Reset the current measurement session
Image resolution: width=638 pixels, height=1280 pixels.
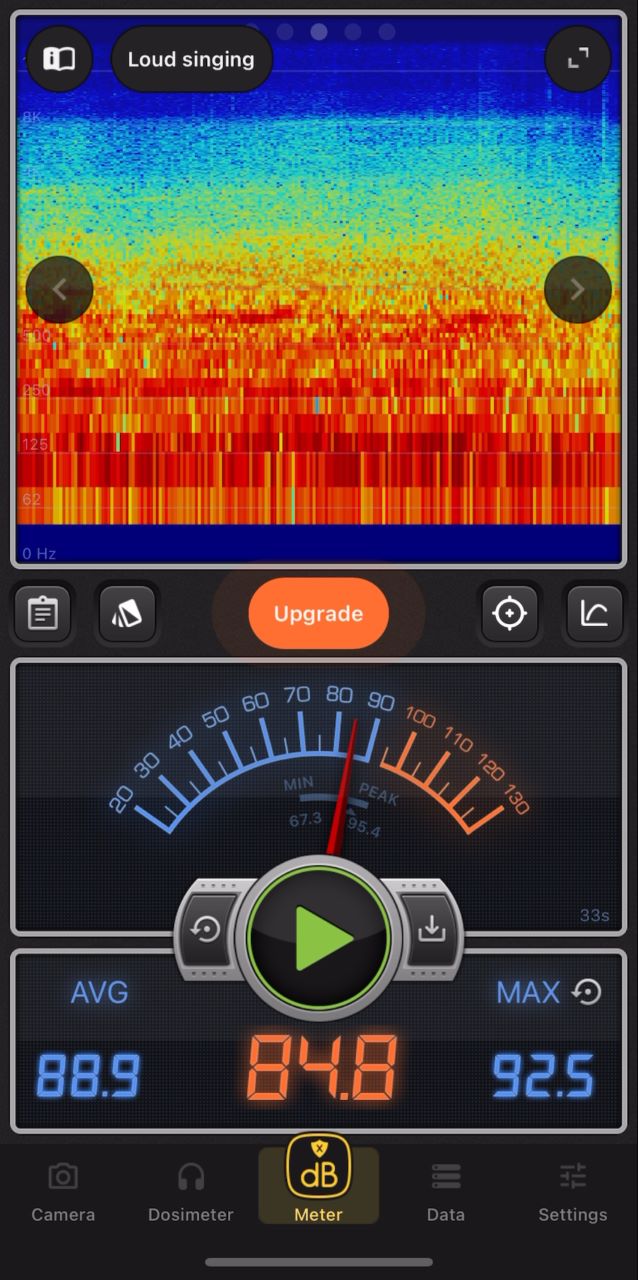207,931
